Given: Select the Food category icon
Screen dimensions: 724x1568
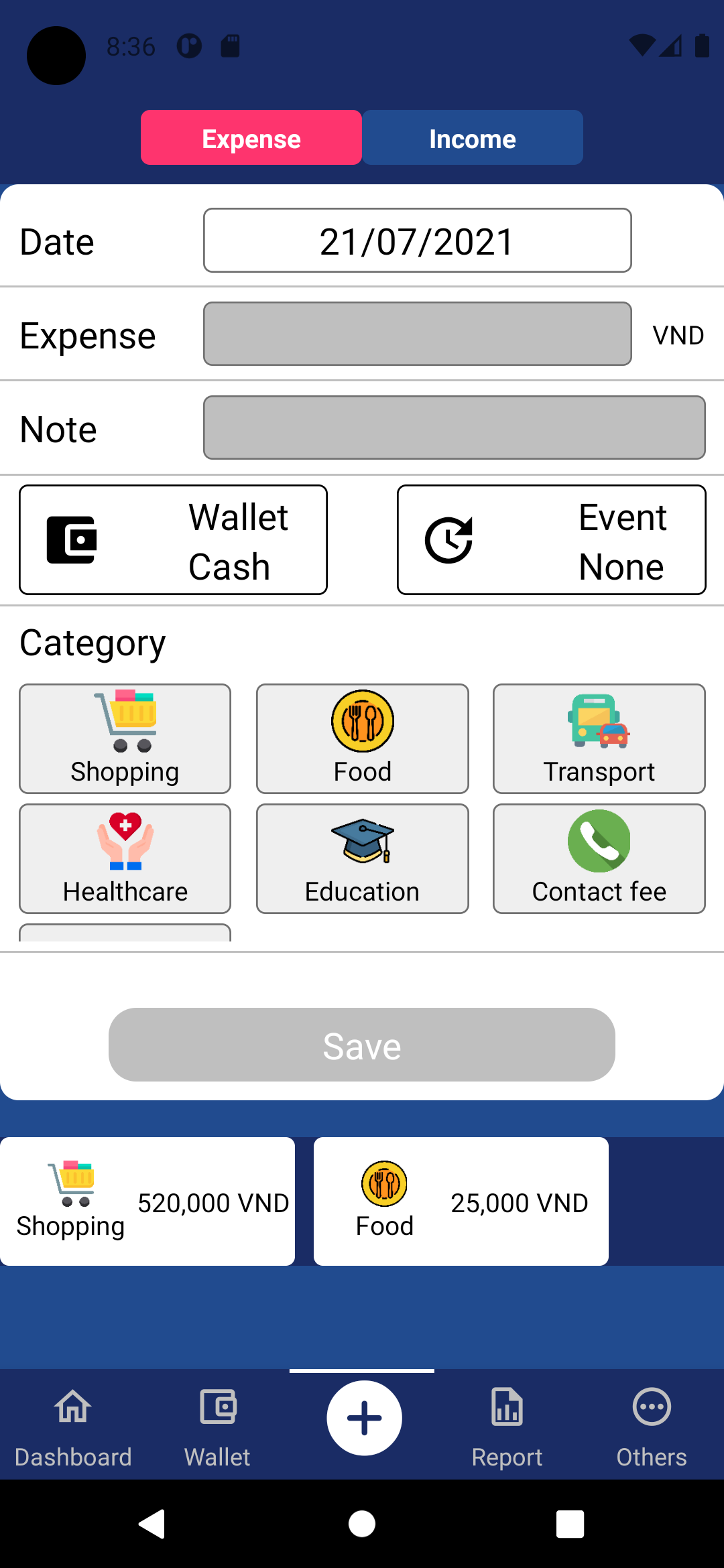Looking at the screenshot, I should [362, 737].
